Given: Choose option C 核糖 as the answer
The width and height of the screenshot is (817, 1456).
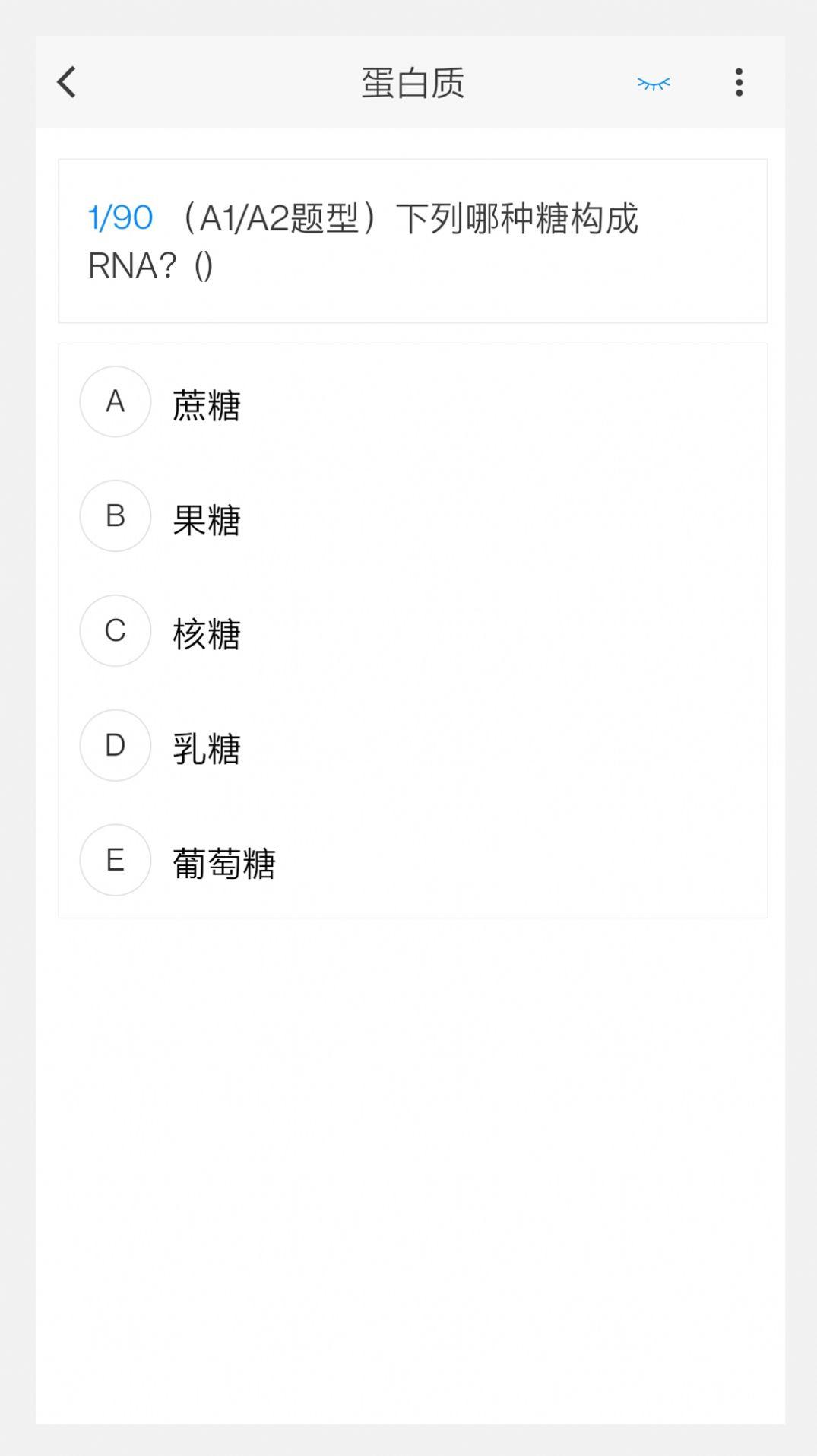Looking at the screenshot, I should click(x=205, y=630).
